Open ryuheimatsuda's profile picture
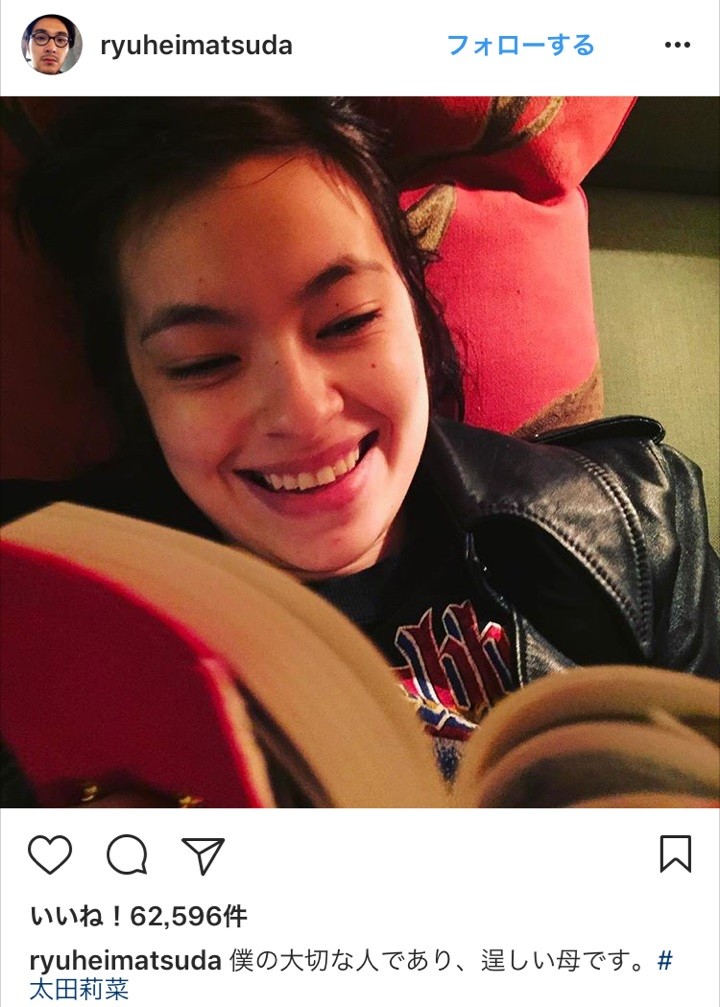This screenshot has height=1007, width=720. [51, 45]
